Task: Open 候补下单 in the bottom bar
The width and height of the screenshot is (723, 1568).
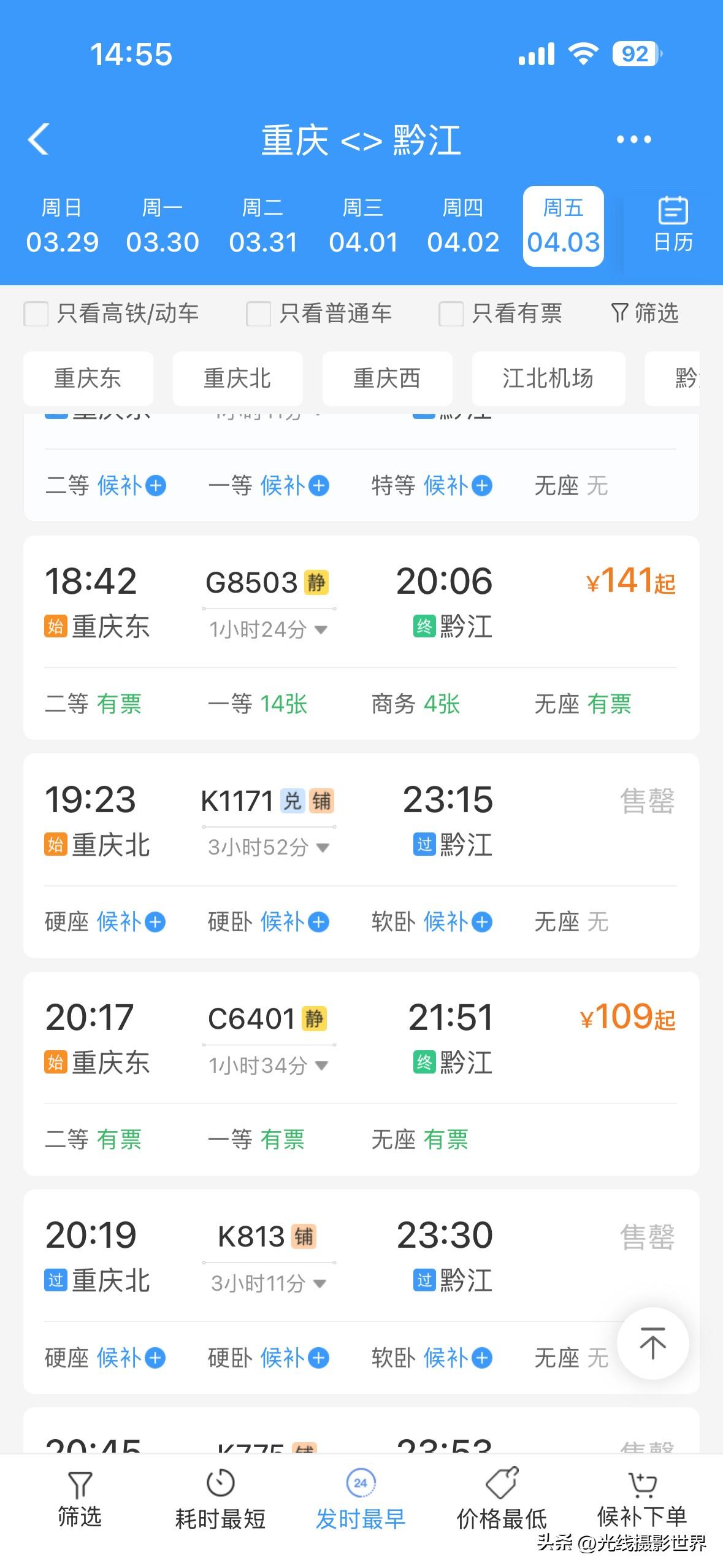Action: tap(642, 1500)
